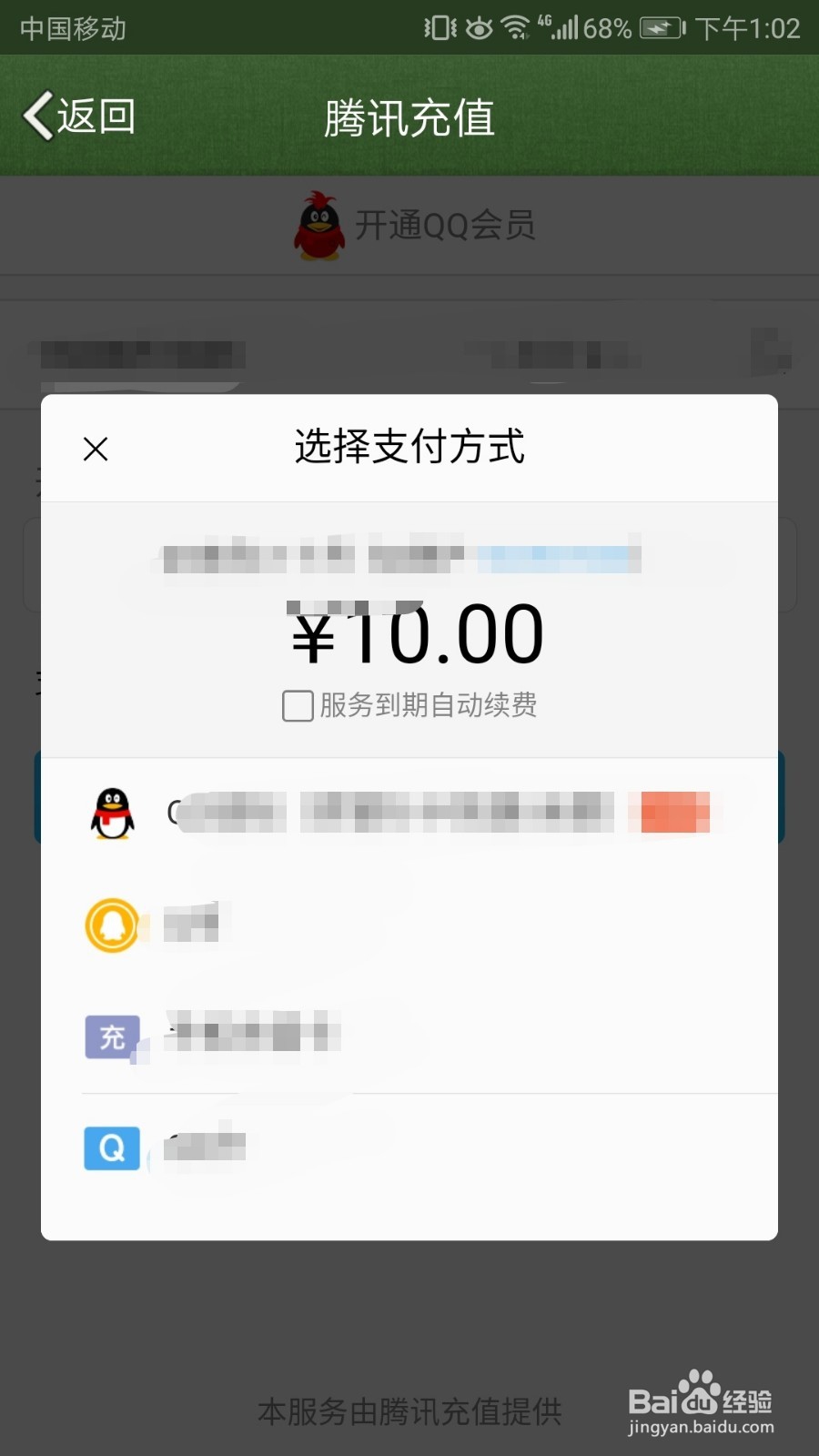The width and height of the screenshot is (819, 1456).
Task: Click the yellow Q币 coin icon
Action: tap(111, 925)
